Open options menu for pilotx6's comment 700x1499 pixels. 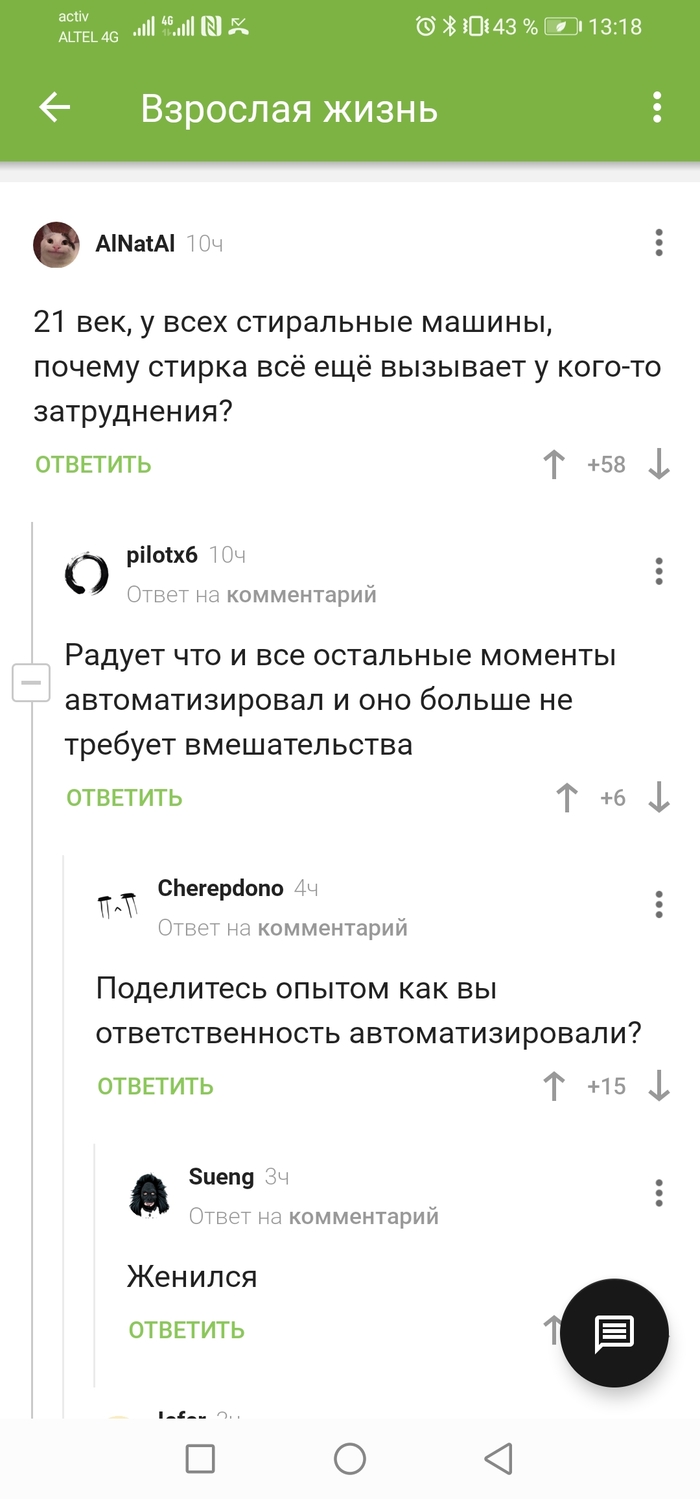point(658,571)
